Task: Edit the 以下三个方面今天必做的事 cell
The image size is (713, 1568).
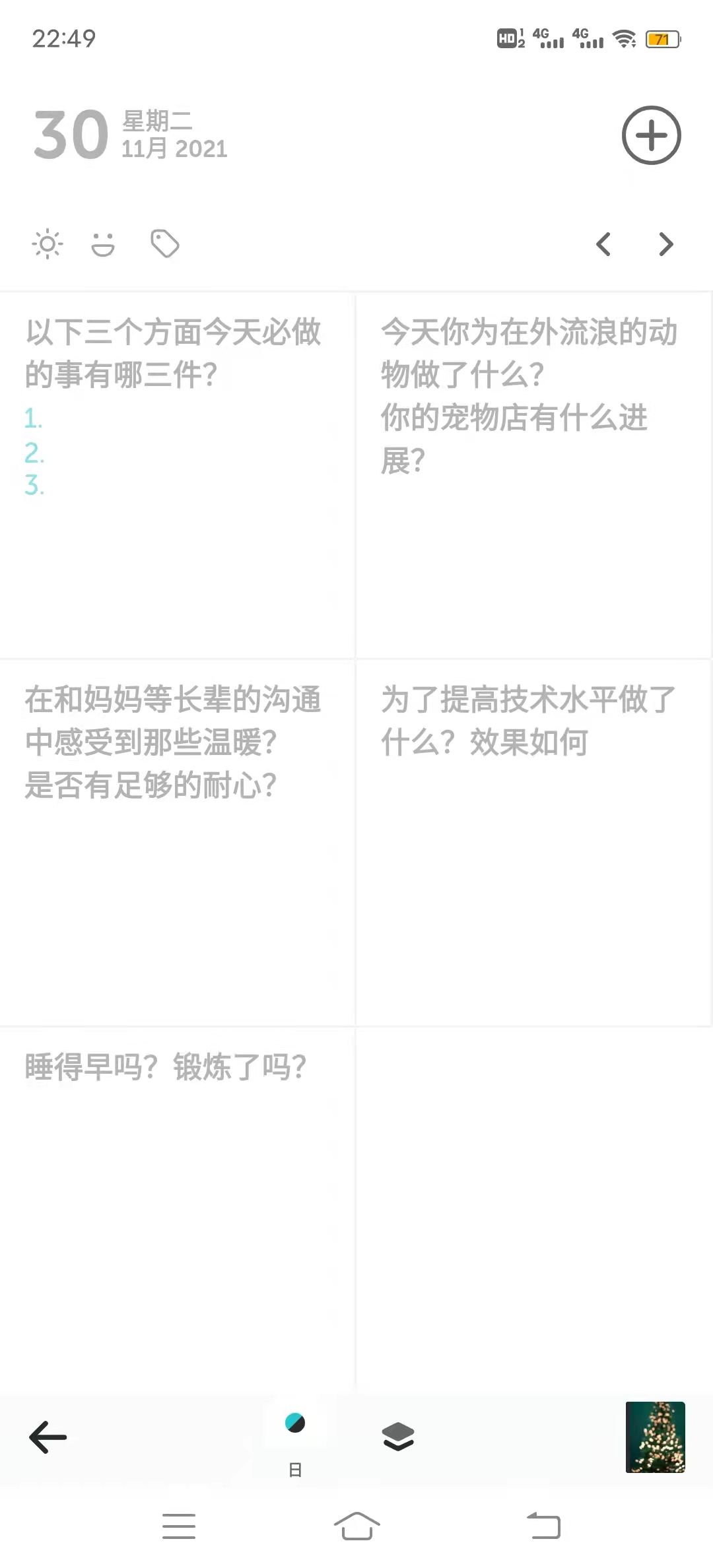Action: tap(177, 475)
